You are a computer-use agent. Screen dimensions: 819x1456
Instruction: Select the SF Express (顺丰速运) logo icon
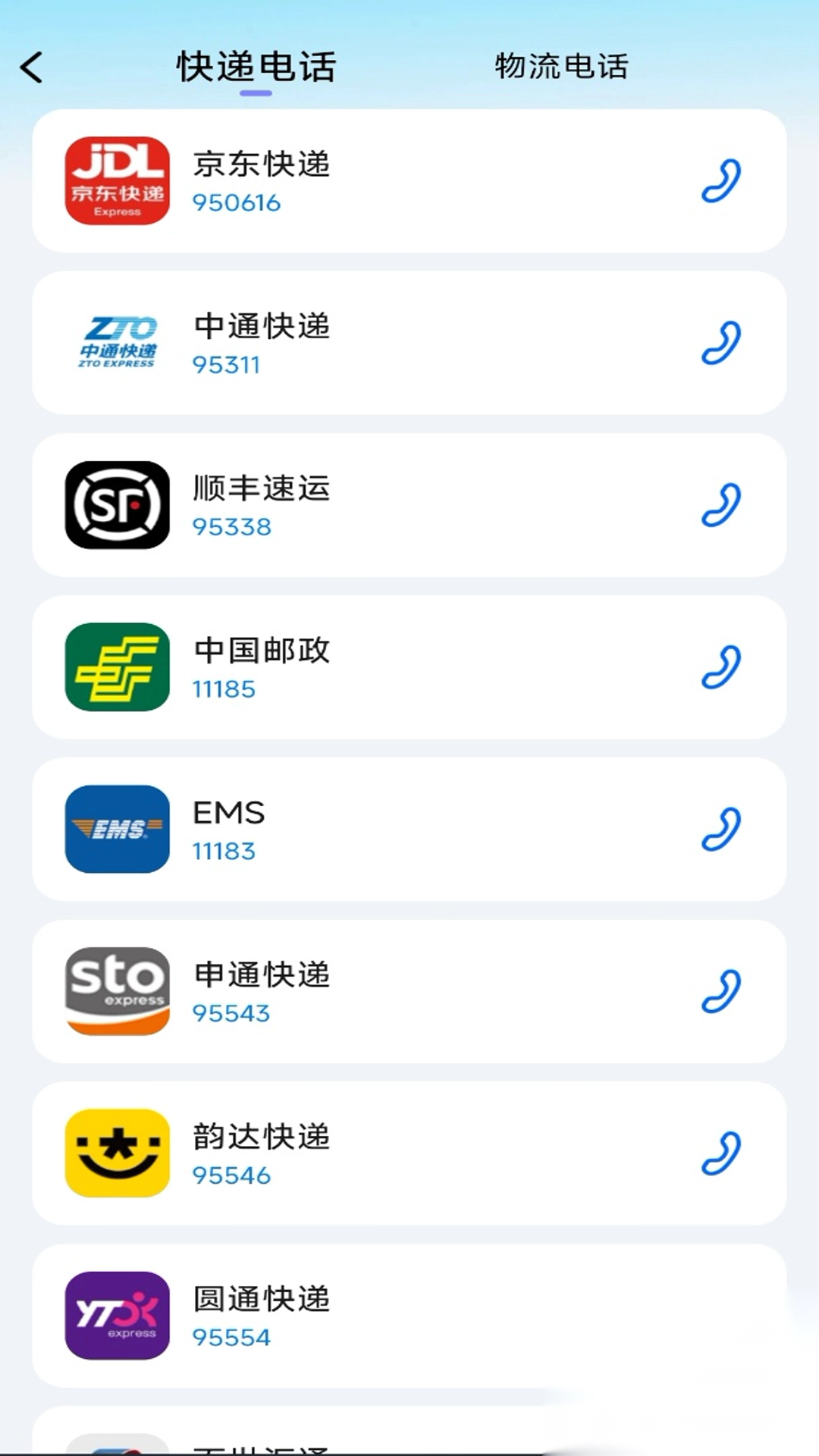pos(117,504)
